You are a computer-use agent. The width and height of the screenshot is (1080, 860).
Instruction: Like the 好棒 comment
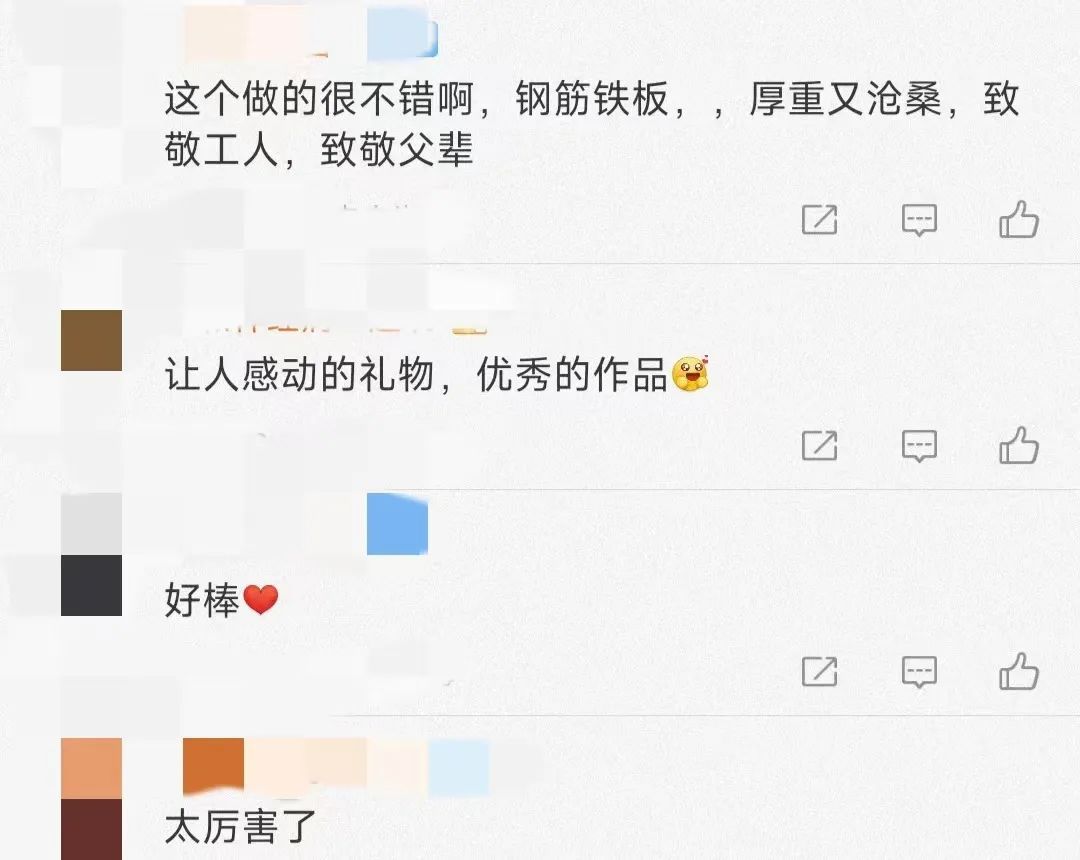click(x=1019, y=671)
